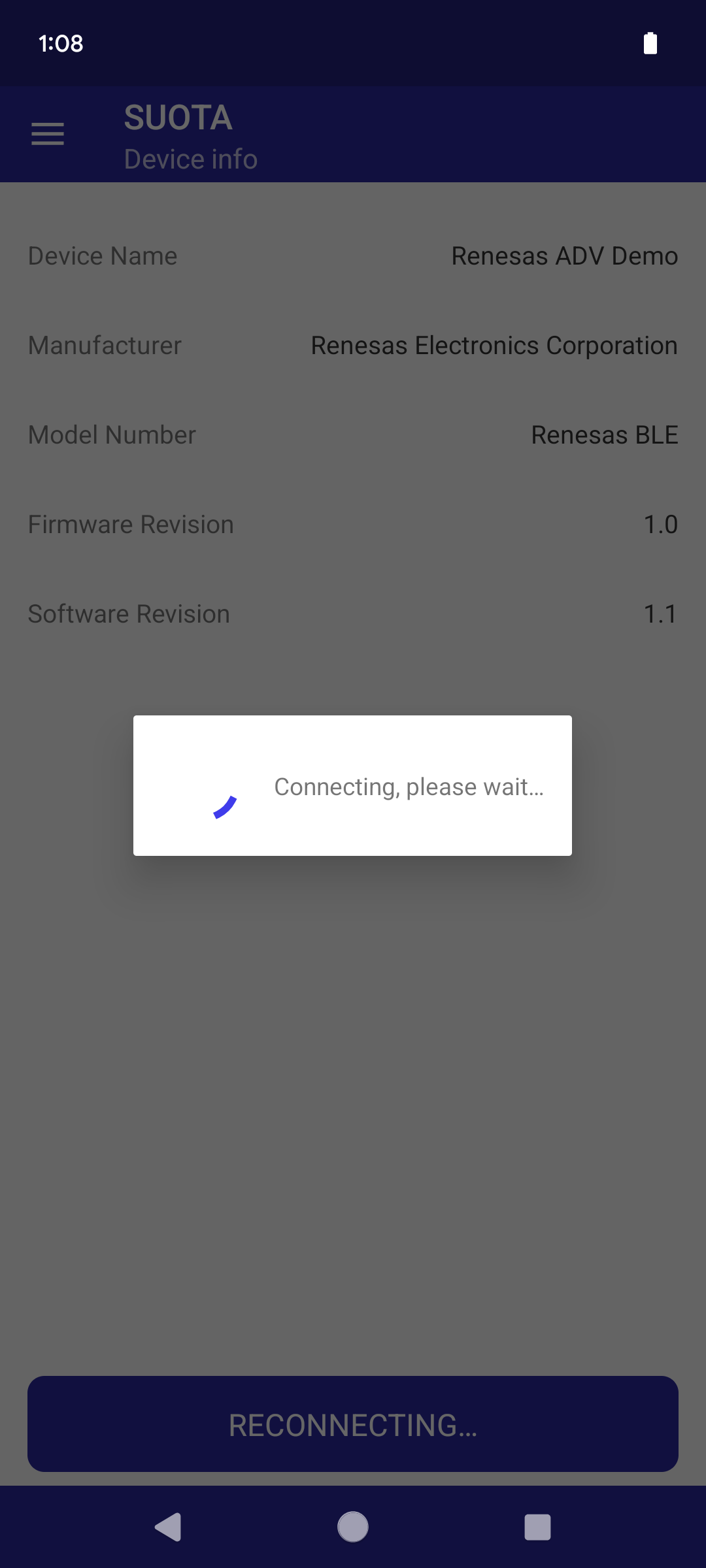
Task: Go back using the system back button
Action: click(168, 1527)
